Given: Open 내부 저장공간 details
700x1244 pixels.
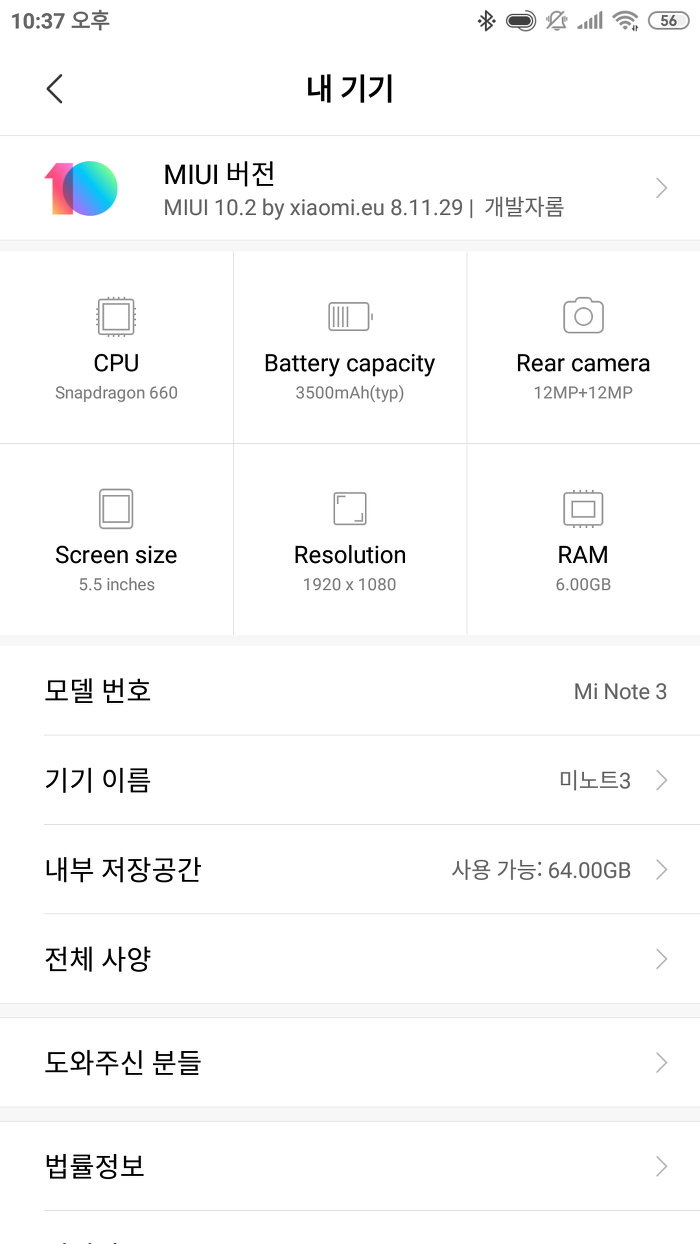Looking at the screenshot, I should coord(350,869).
